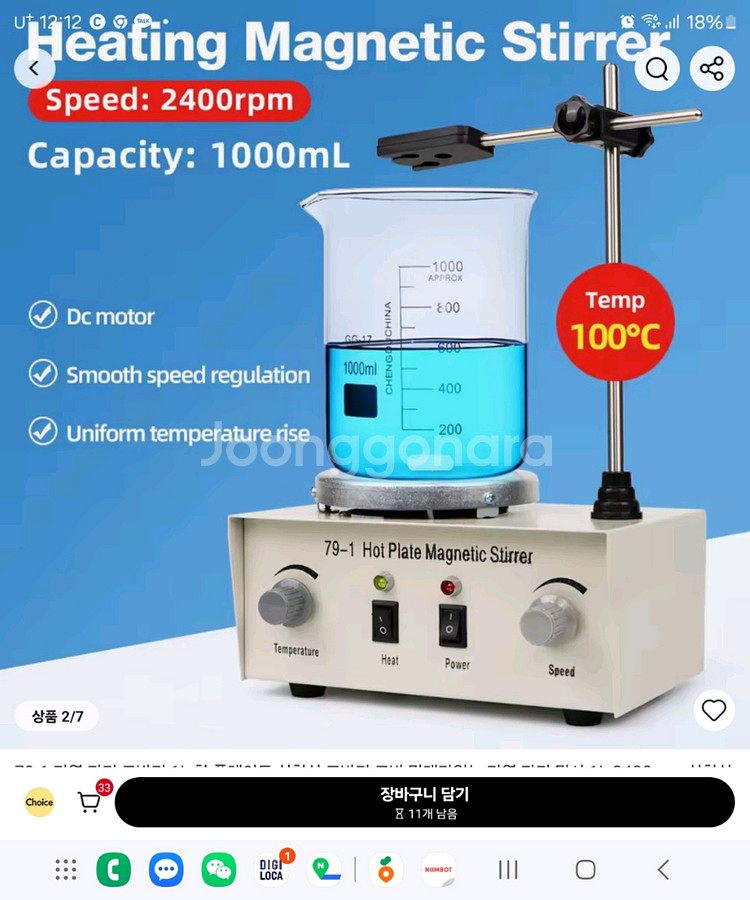Show recent apps
Image resolution: width=750 pixels, height=900 pixels.
508,869
